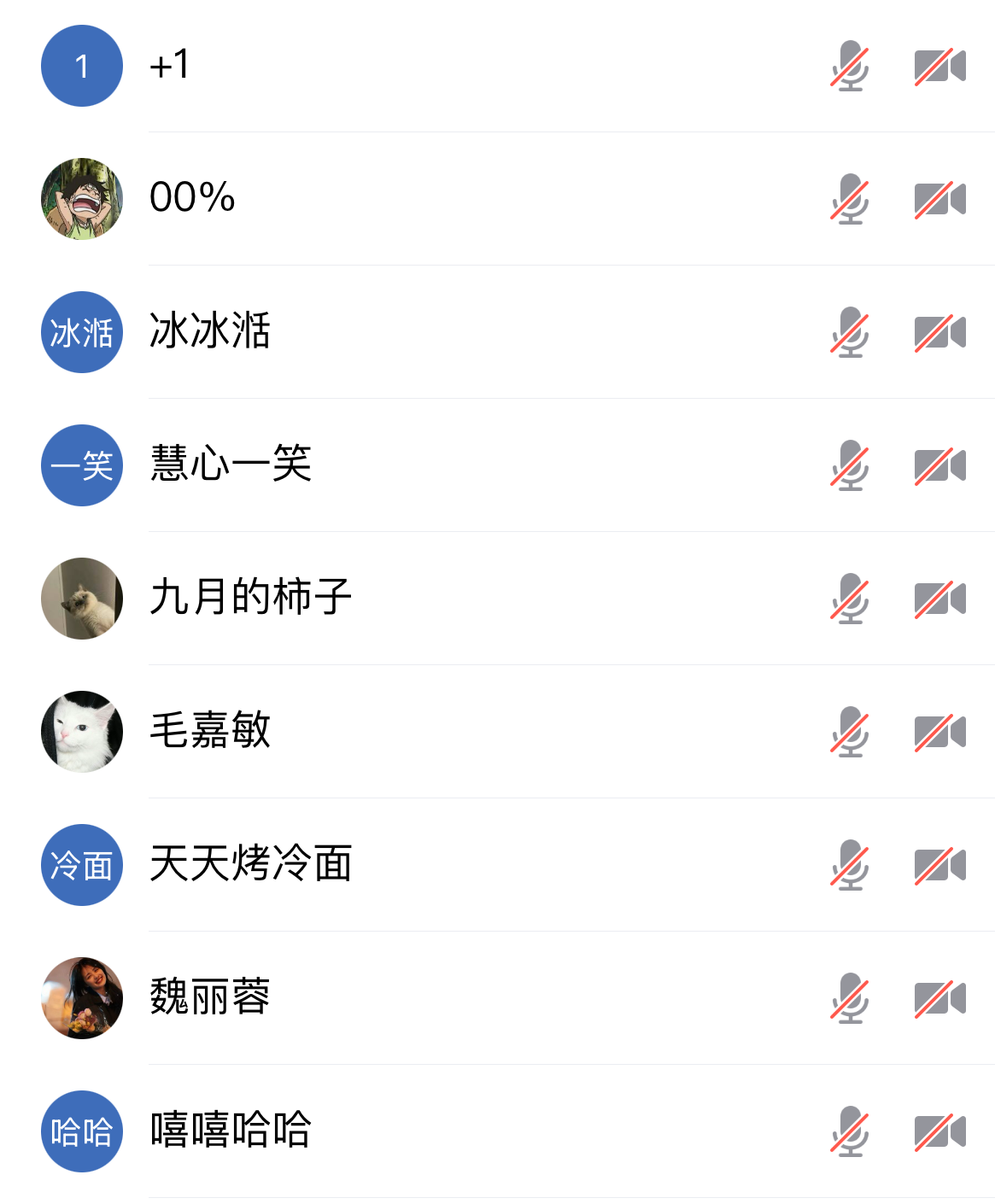Open participant 天天烤冷面
Screen dimensions: 995x1204
click(497, 865)
